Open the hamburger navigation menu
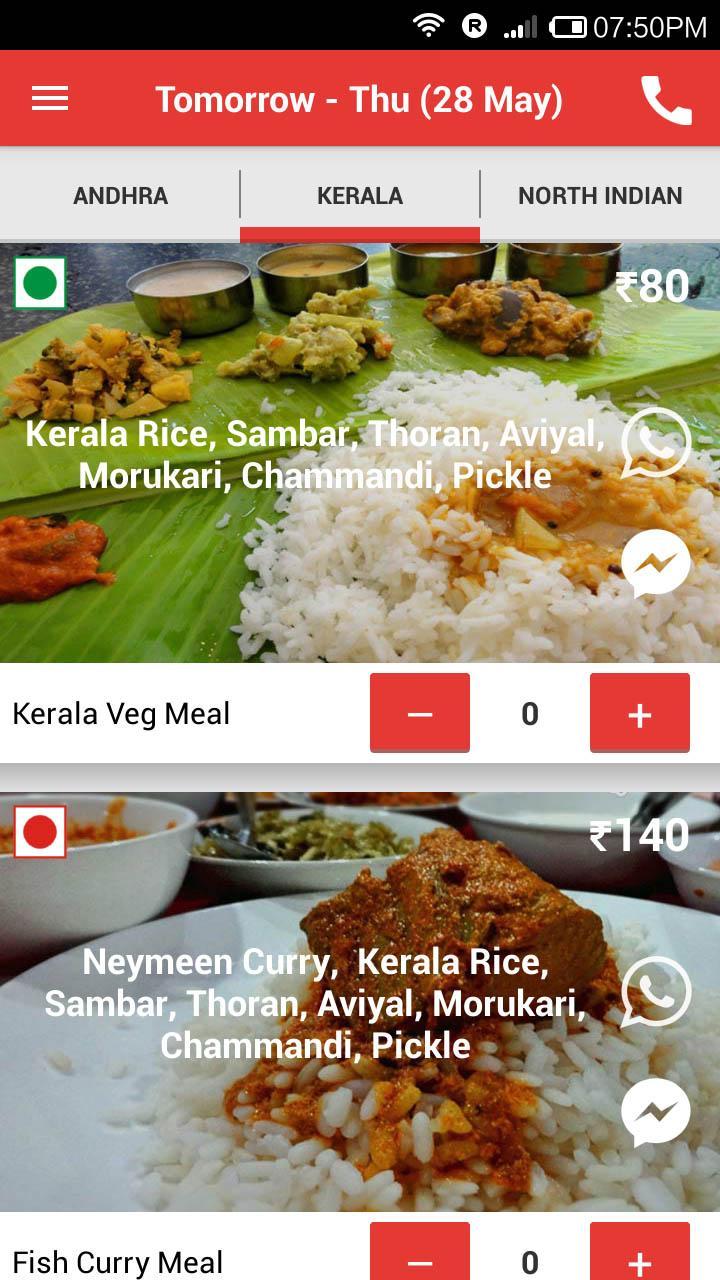The height and width of the screenshot is (1280, 720). tap(50, 98)
